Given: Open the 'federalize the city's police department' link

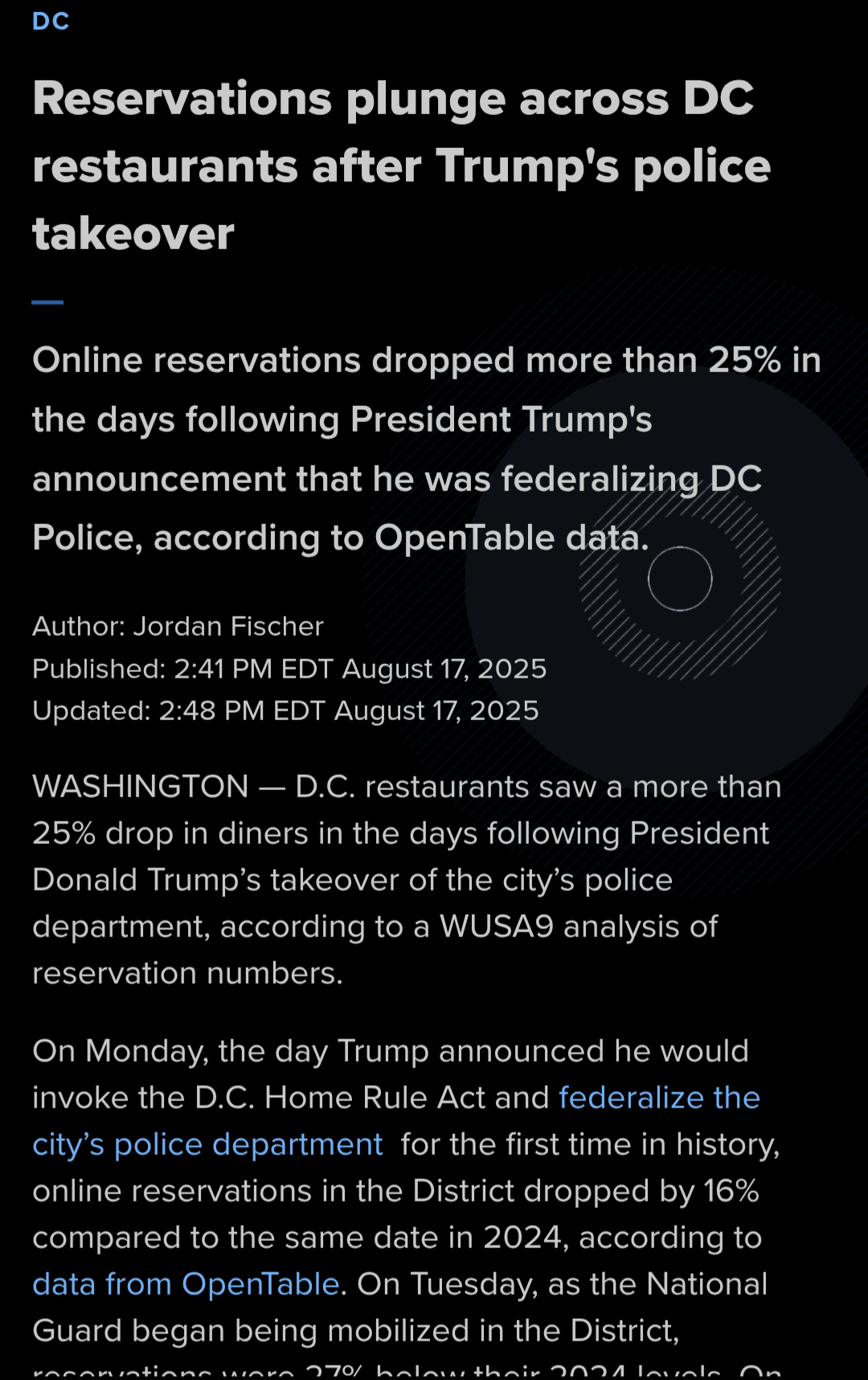Looking at the screenshot, I should pos(658,1098).
